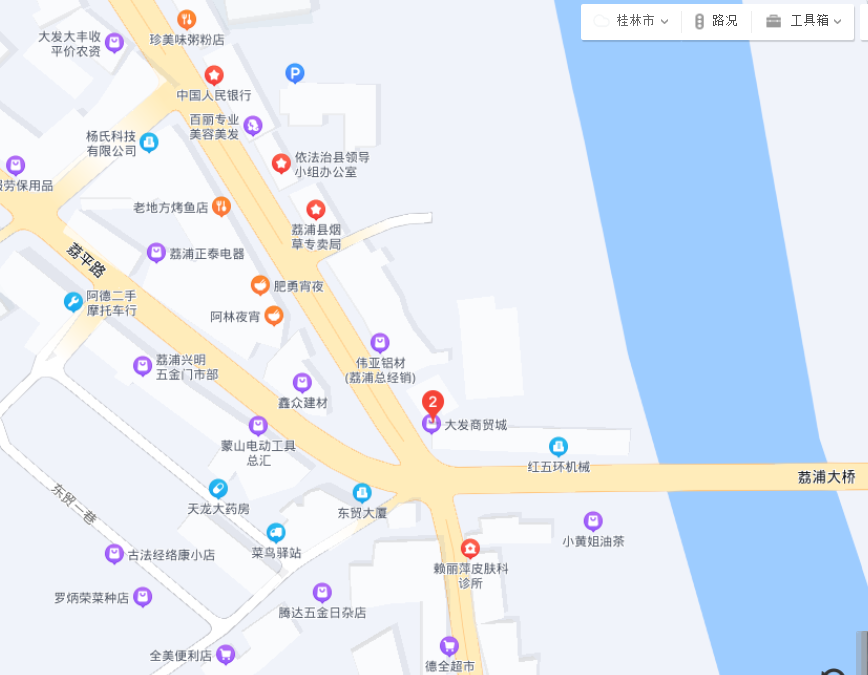
Task: Open the 阿德二手摩托车行 marker
Action: 72,302
